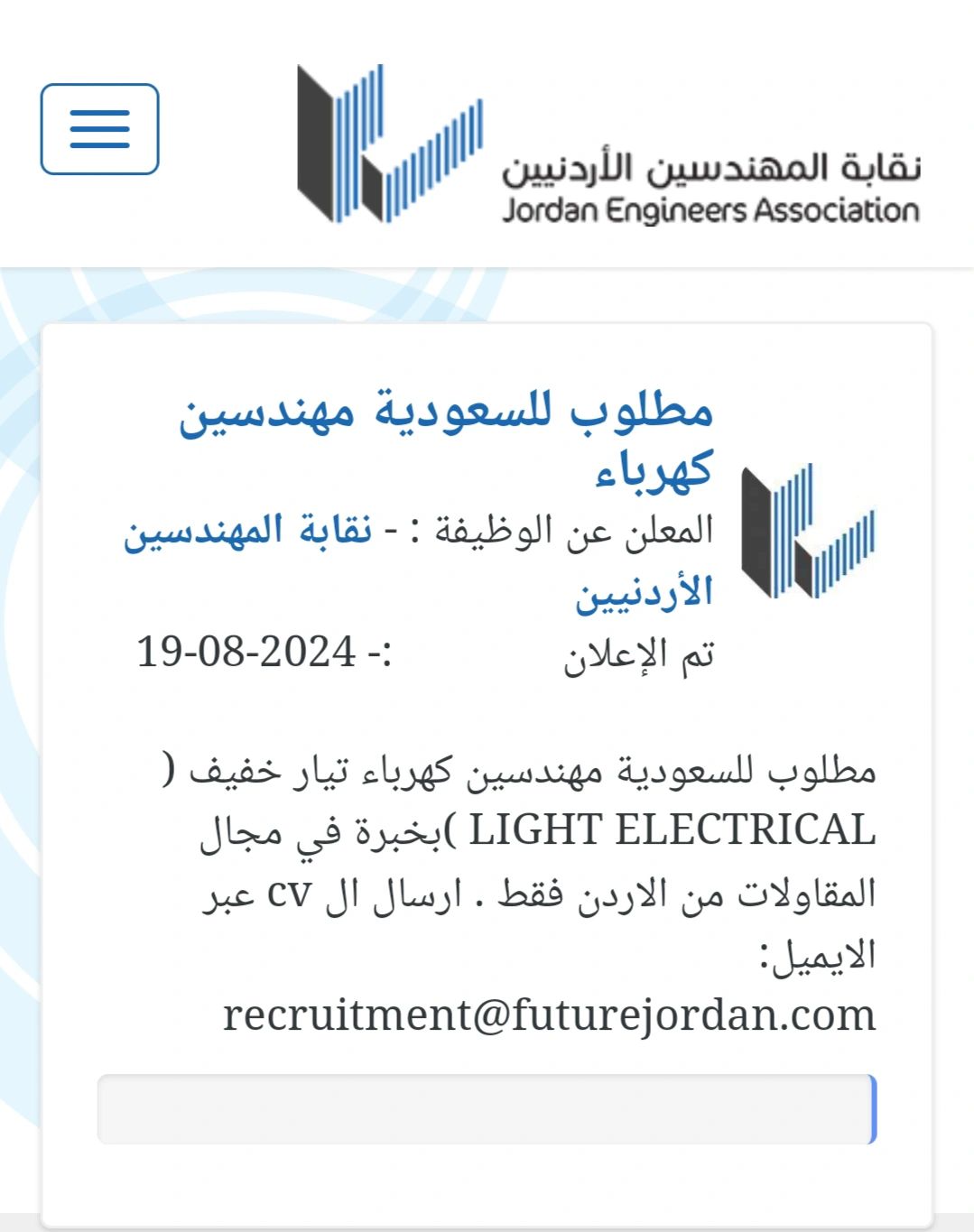Viewport: 974px width, 1232px height.
Task: Tap the Jordan Engineers Association header logo
Action: coord(608,144)
